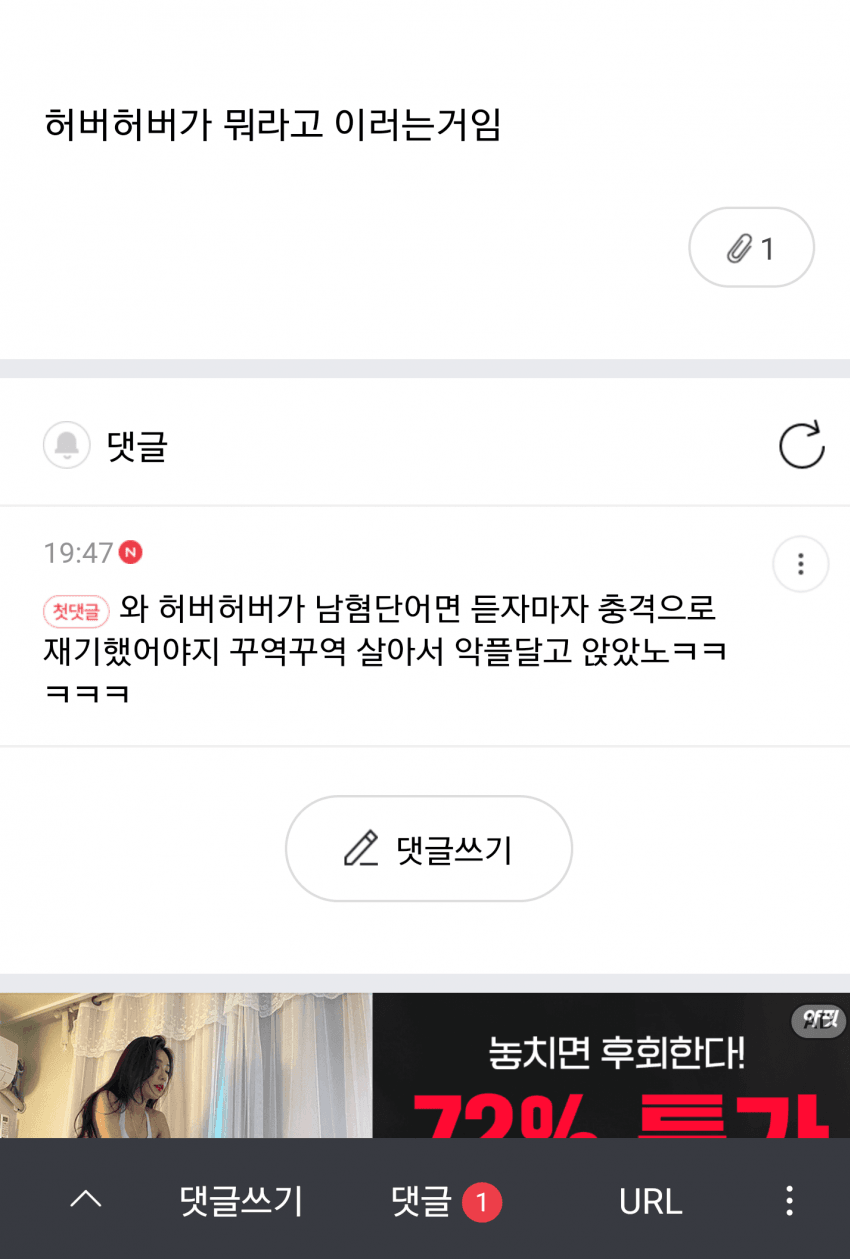
Task: Refresh the comments list
Action: pos(801,445)
